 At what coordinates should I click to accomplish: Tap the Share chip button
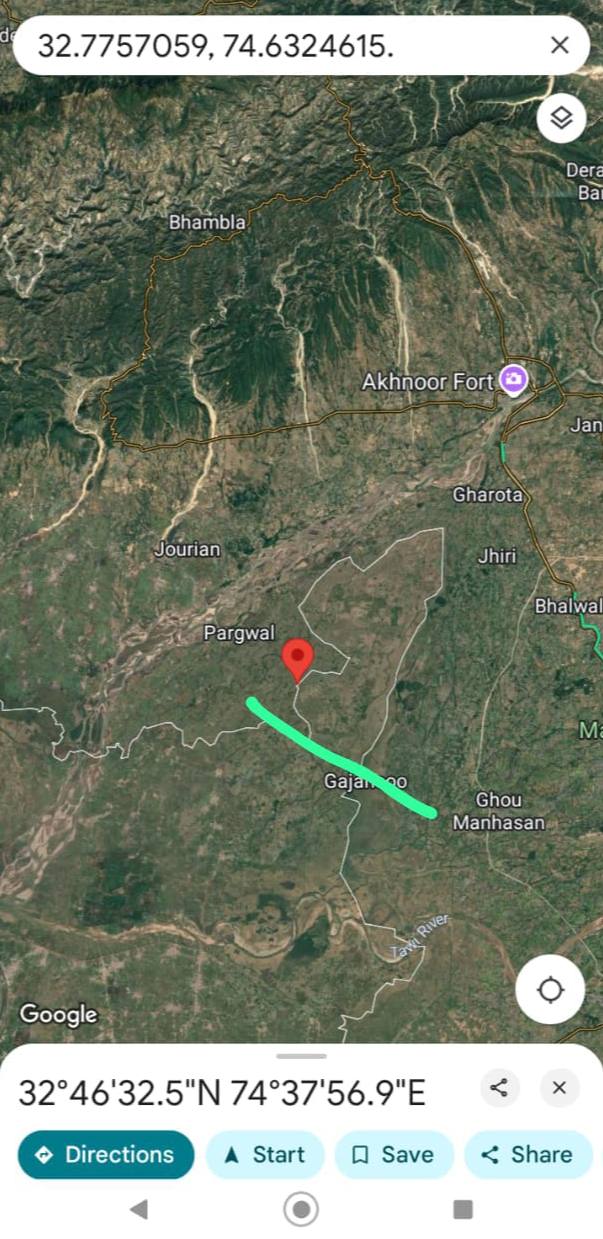[x=528, y=1155]
